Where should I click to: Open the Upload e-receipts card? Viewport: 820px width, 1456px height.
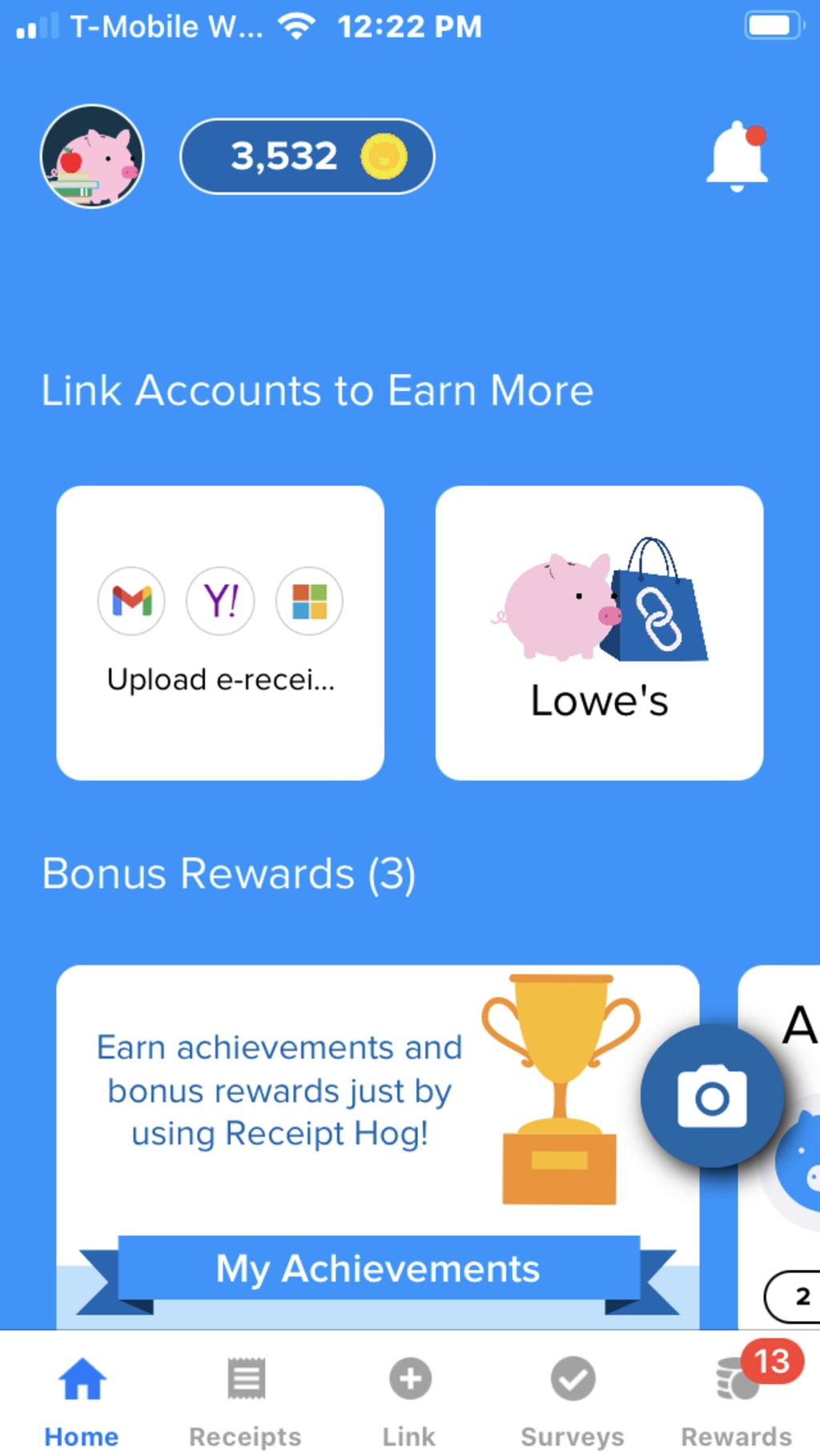[220, 633]
